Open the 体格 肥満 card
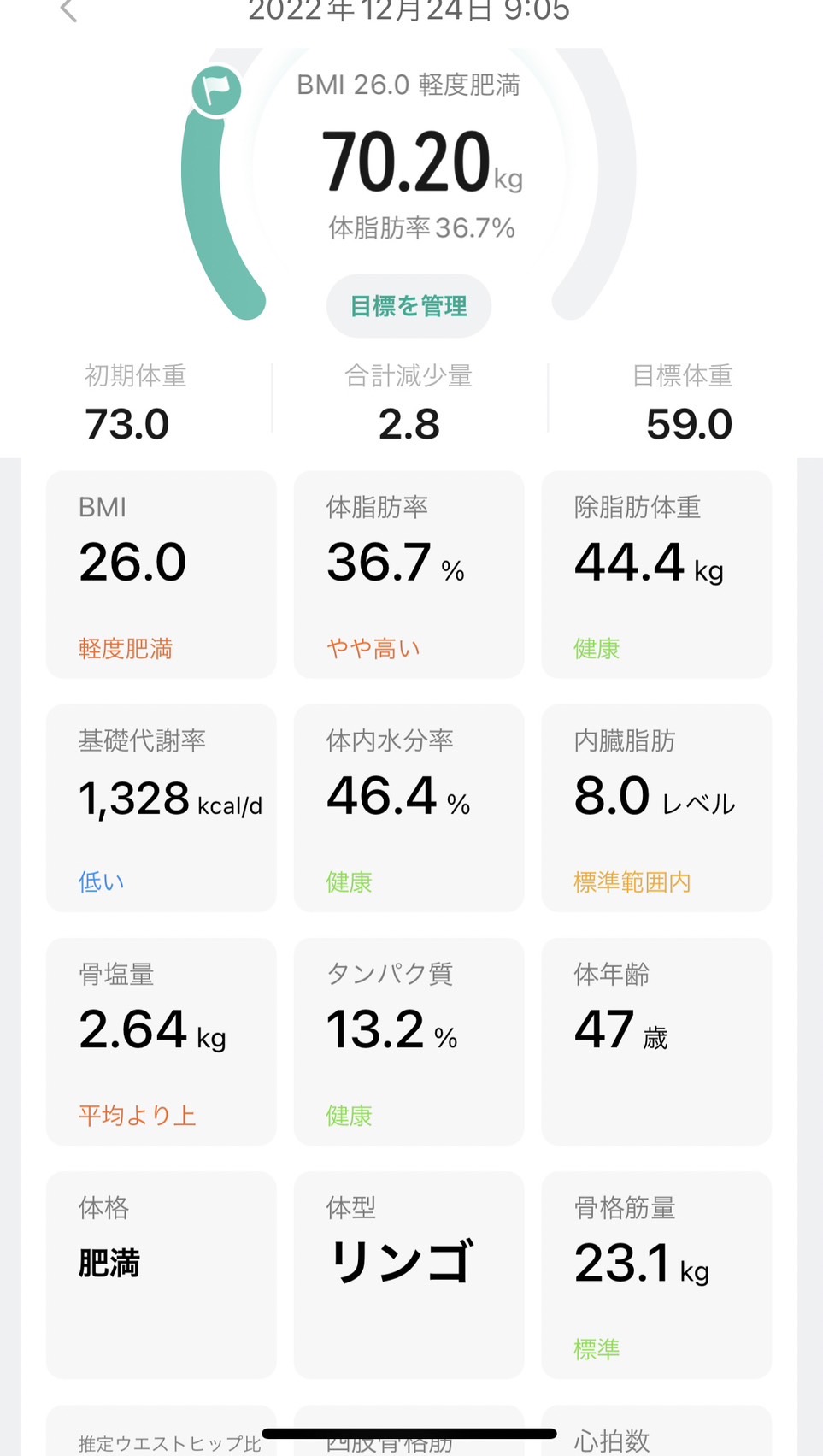823x1456 pixels. pyautogui.click(x=162, y=1275)
